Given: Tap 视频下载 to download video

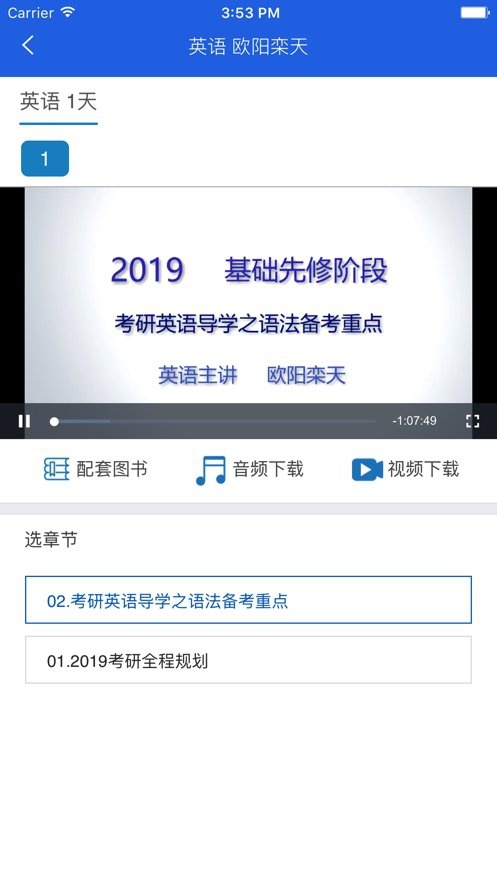Looking at the screenshot, I should click(x=405, y=469).
